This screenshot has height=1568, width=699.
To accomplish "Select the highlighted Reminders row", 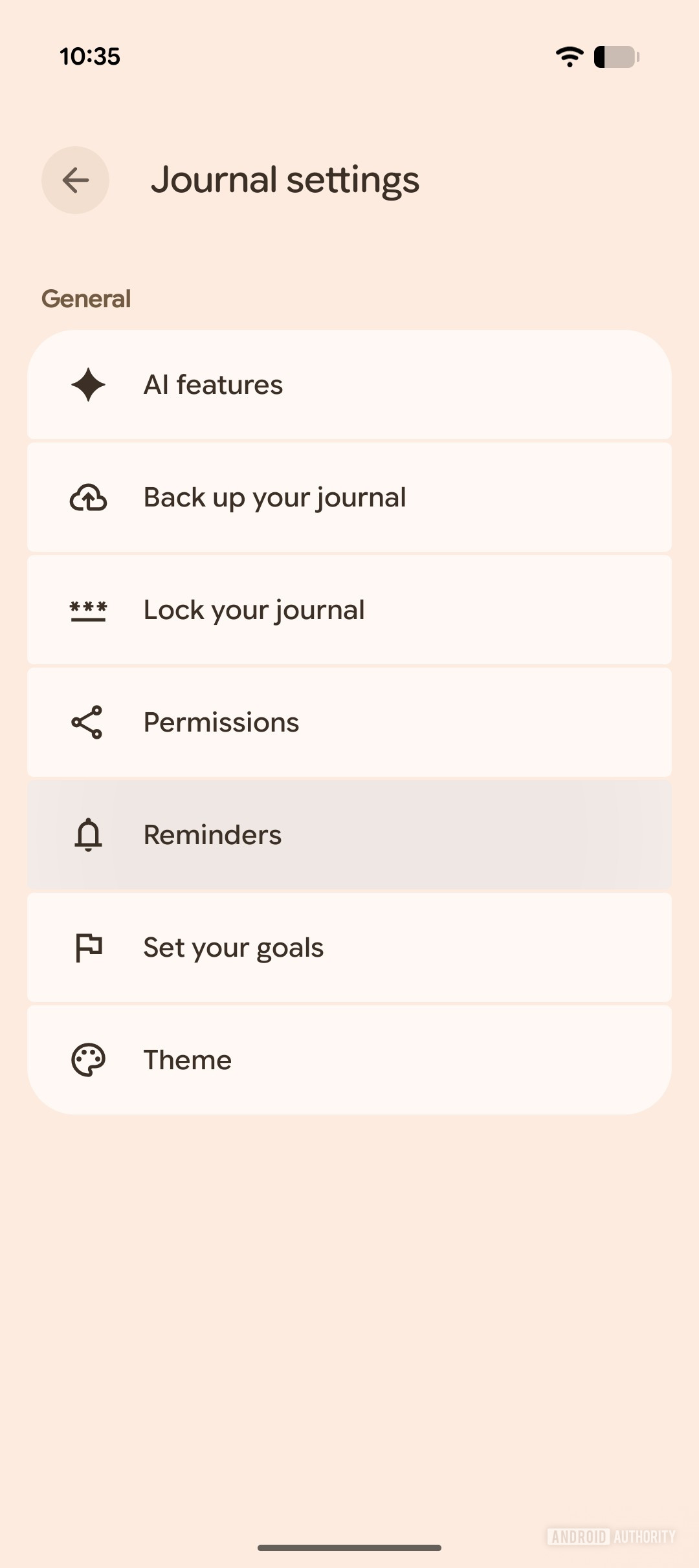I will tap(349, 834).
